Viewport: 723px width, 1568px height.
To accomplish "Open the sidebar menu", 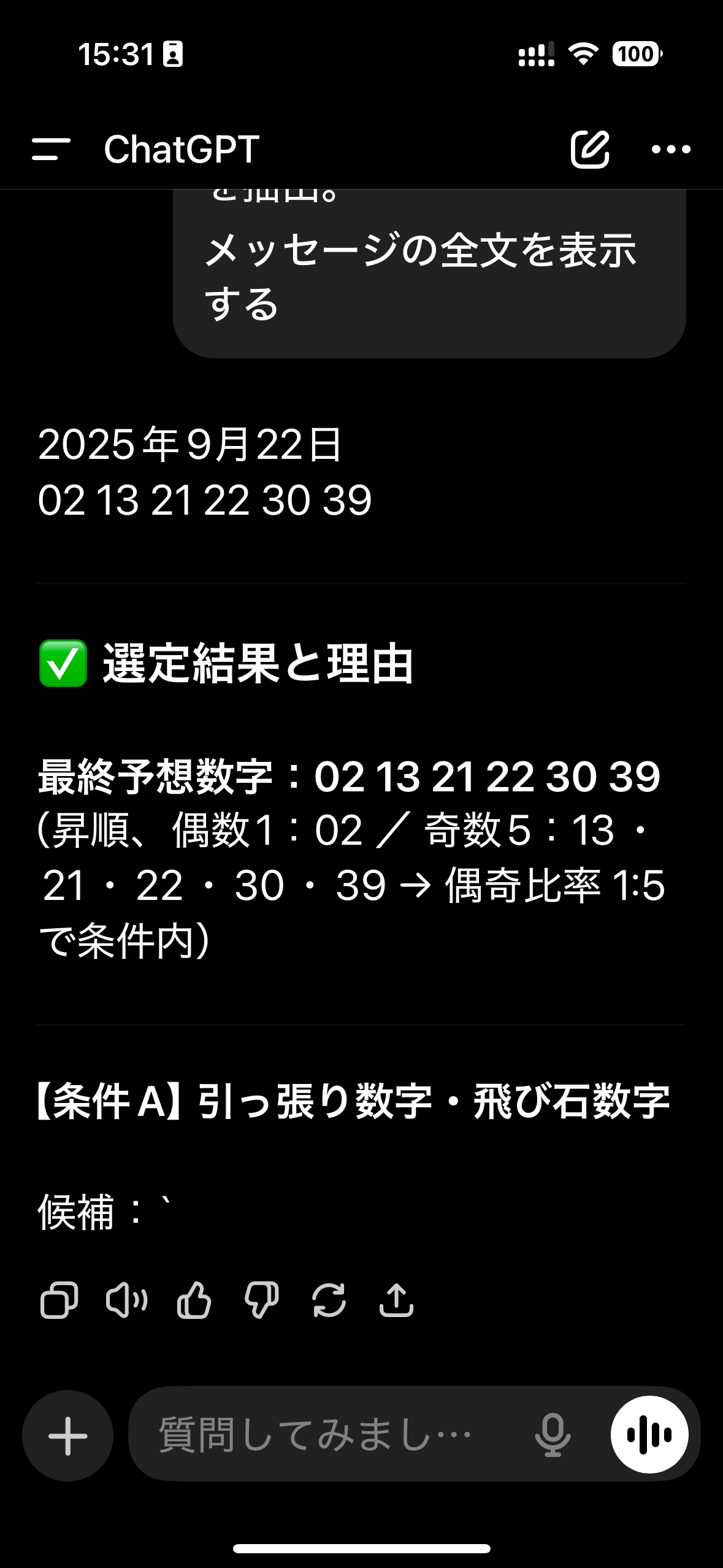I will 51,149.
